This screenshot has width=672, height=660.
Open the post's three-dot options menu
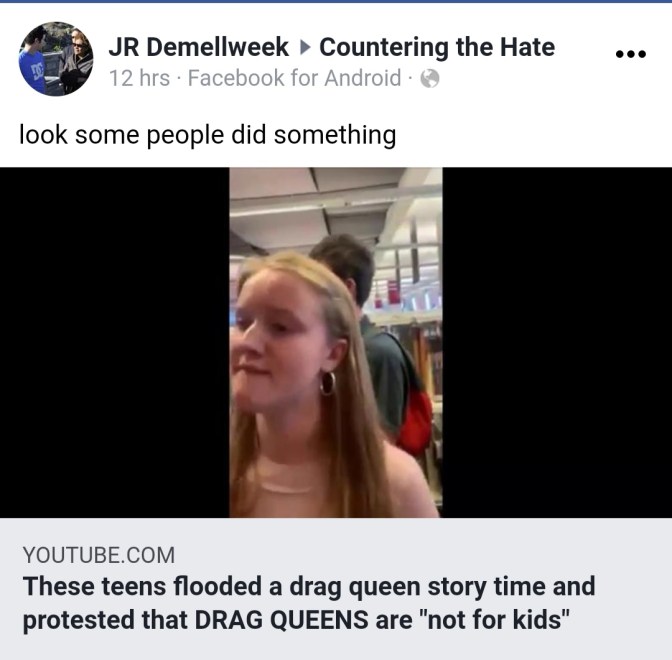click(630, 54)
